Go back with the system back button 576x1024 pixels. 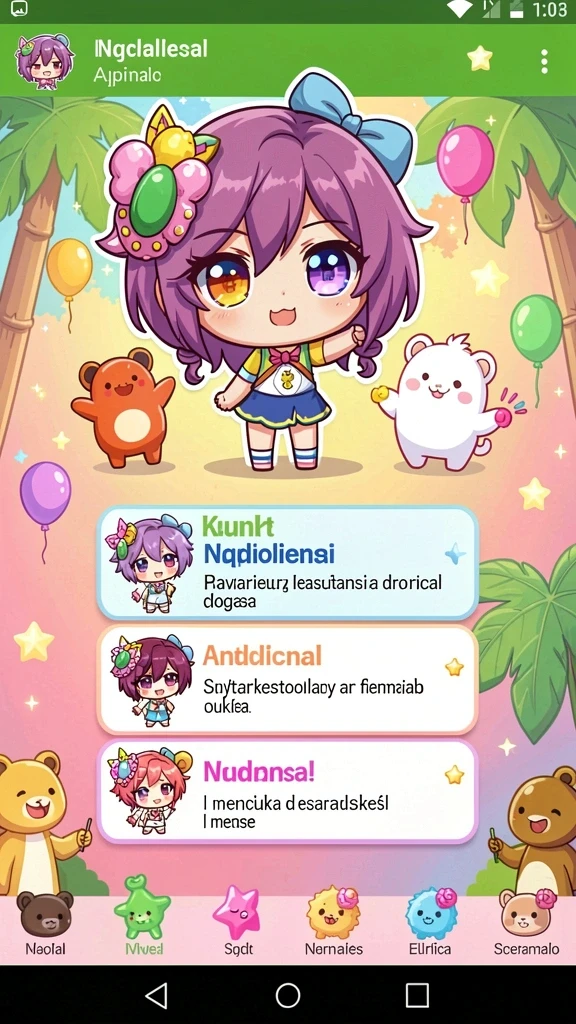157,995
